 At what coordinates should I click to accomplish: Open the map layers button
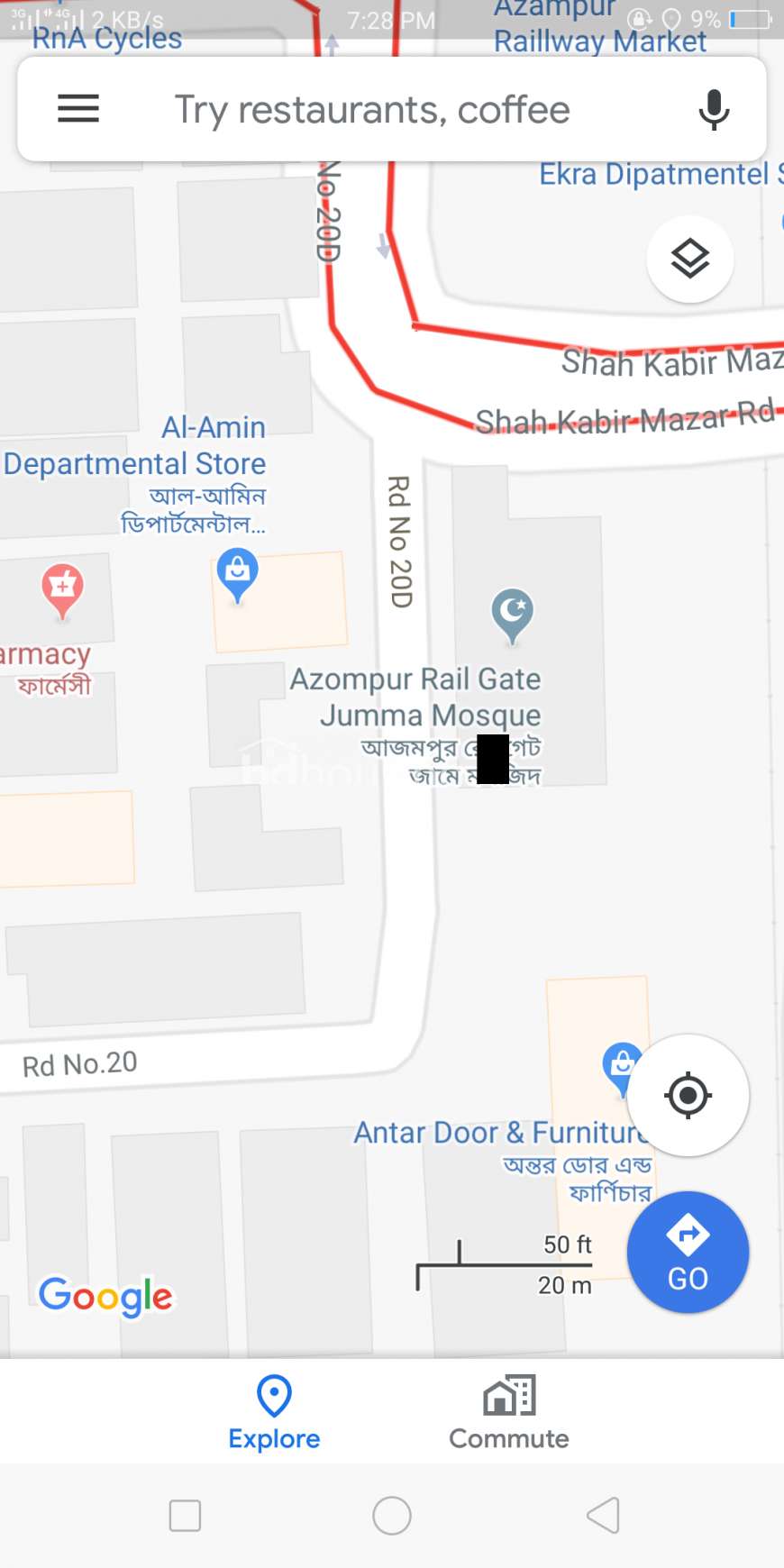click(x=690, y=259)
